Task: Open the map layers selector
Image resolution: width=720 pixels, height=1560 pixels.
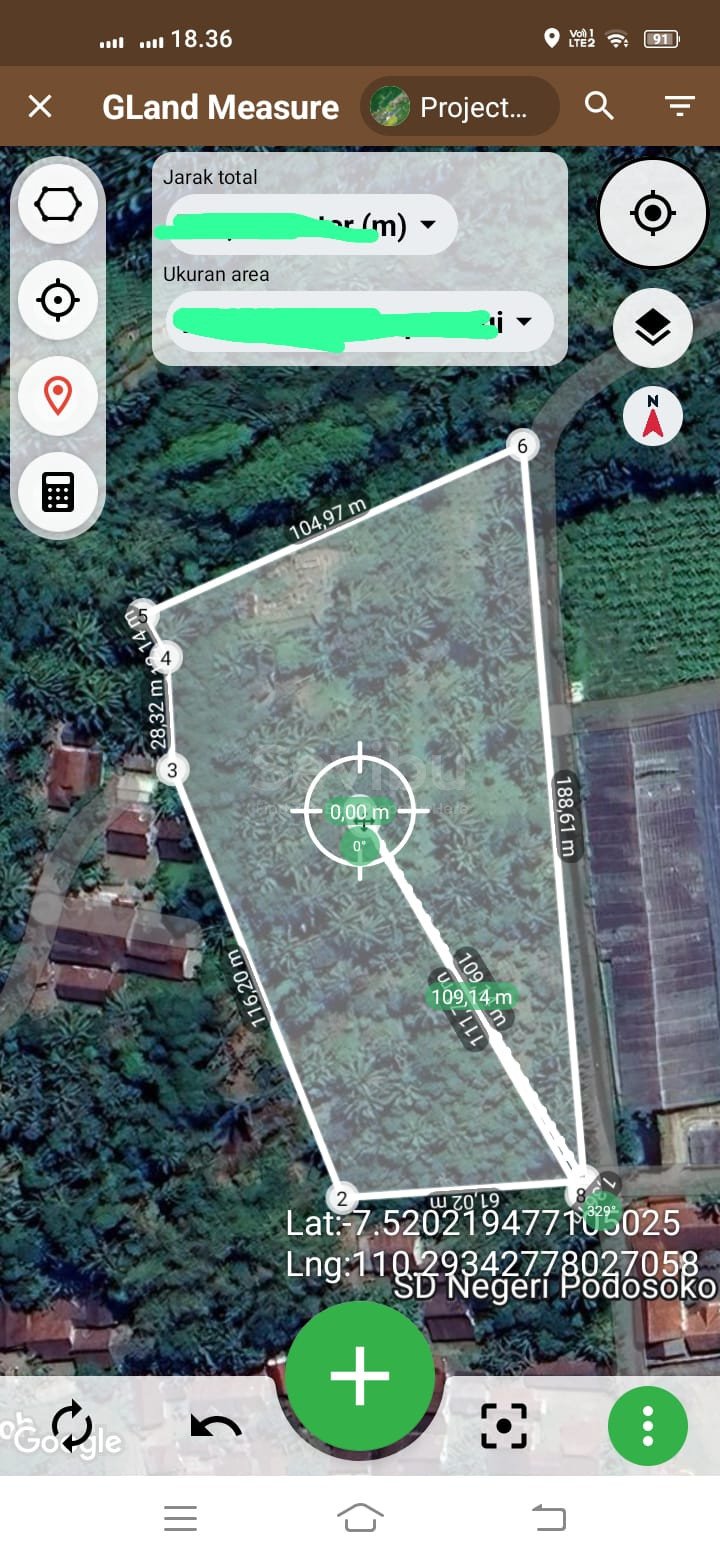Action: (653, 327)
